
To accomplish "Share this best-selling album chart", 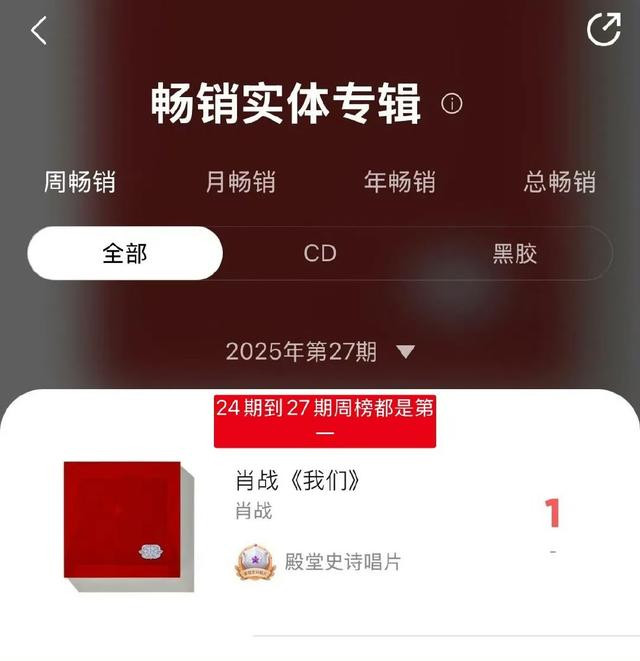I will pos(603,30).
